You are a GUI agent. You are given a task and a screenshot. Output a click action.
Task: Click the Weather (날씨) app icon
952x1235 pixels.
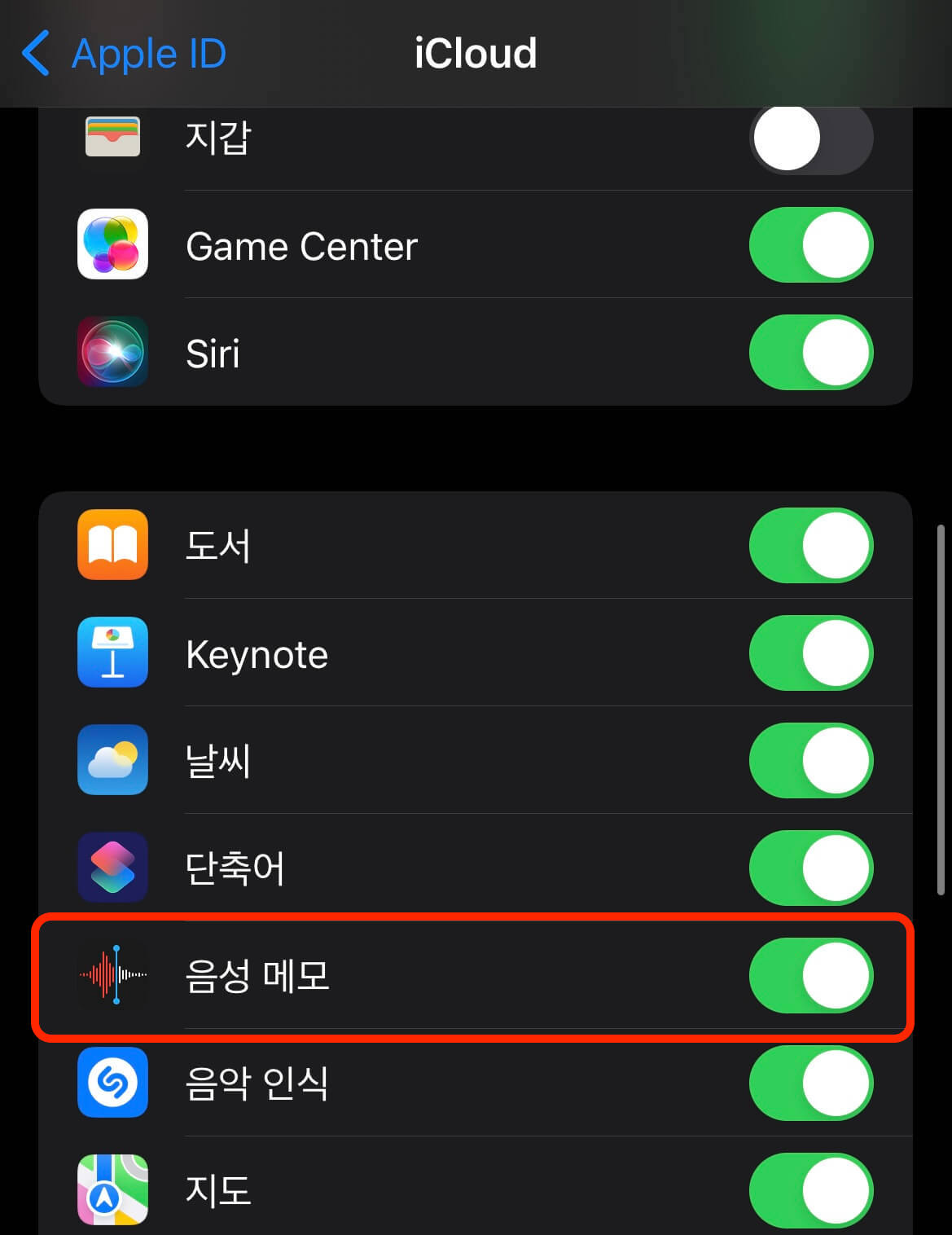point(112,760)
